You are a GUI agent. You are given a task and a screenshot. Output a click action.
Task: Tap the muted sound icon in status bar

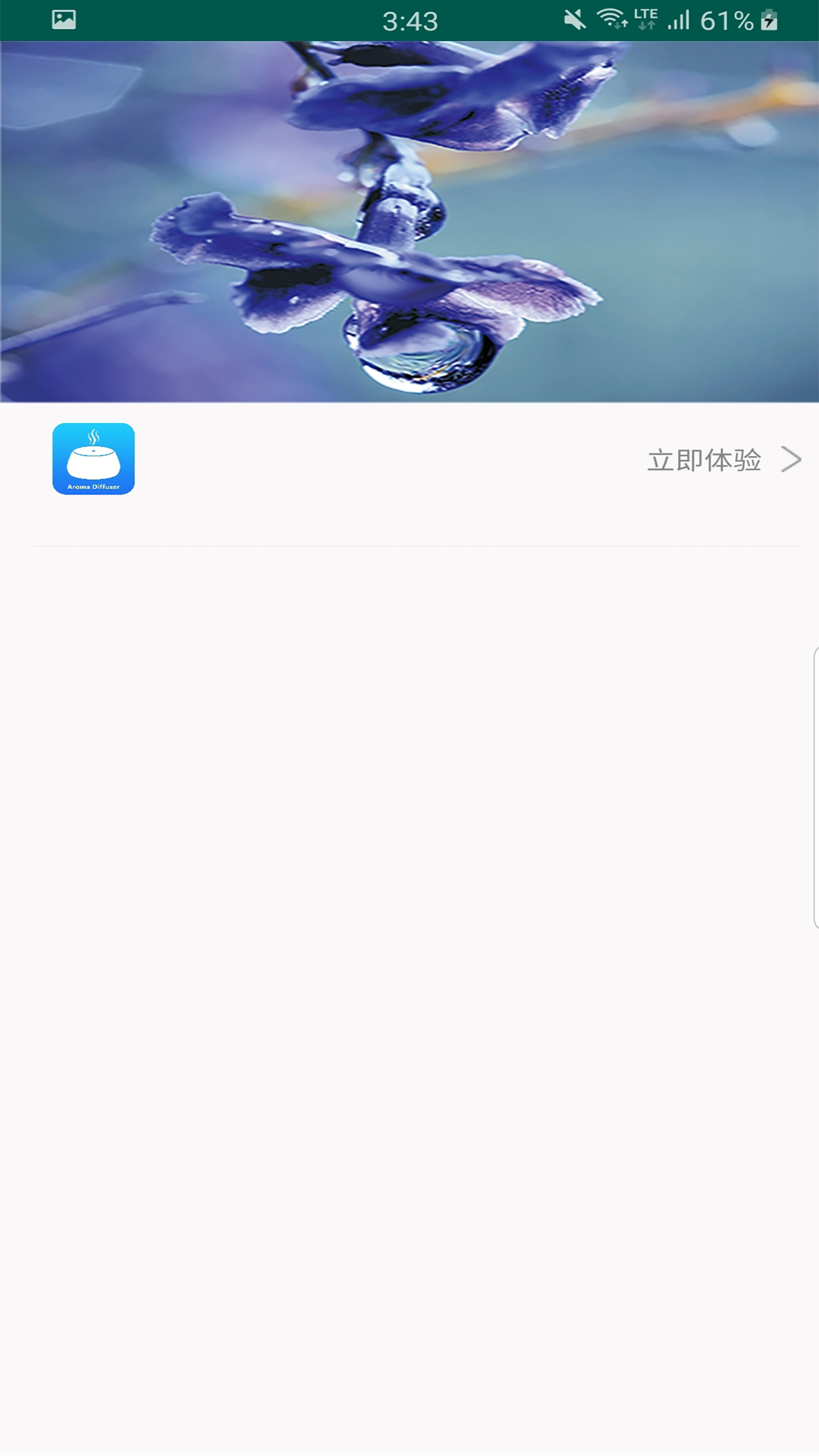pos(573,20)
